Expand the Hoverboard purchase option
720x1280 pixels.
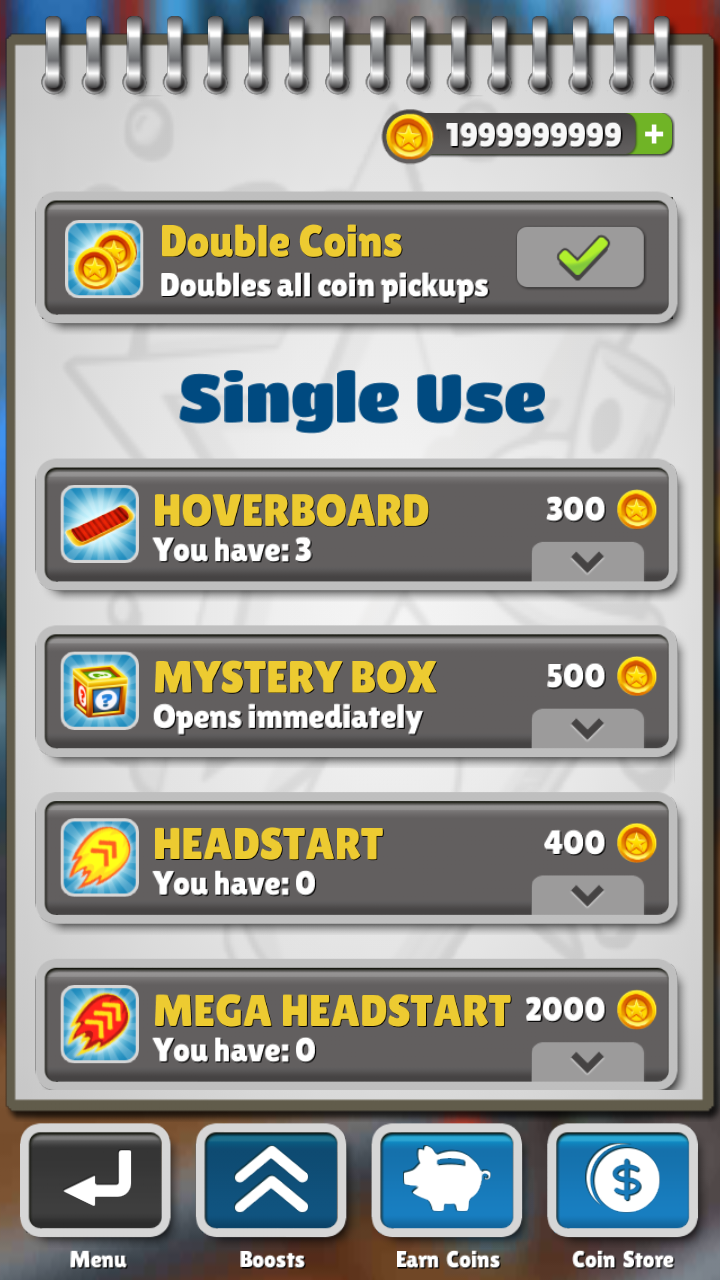click(x=587, y=562)
